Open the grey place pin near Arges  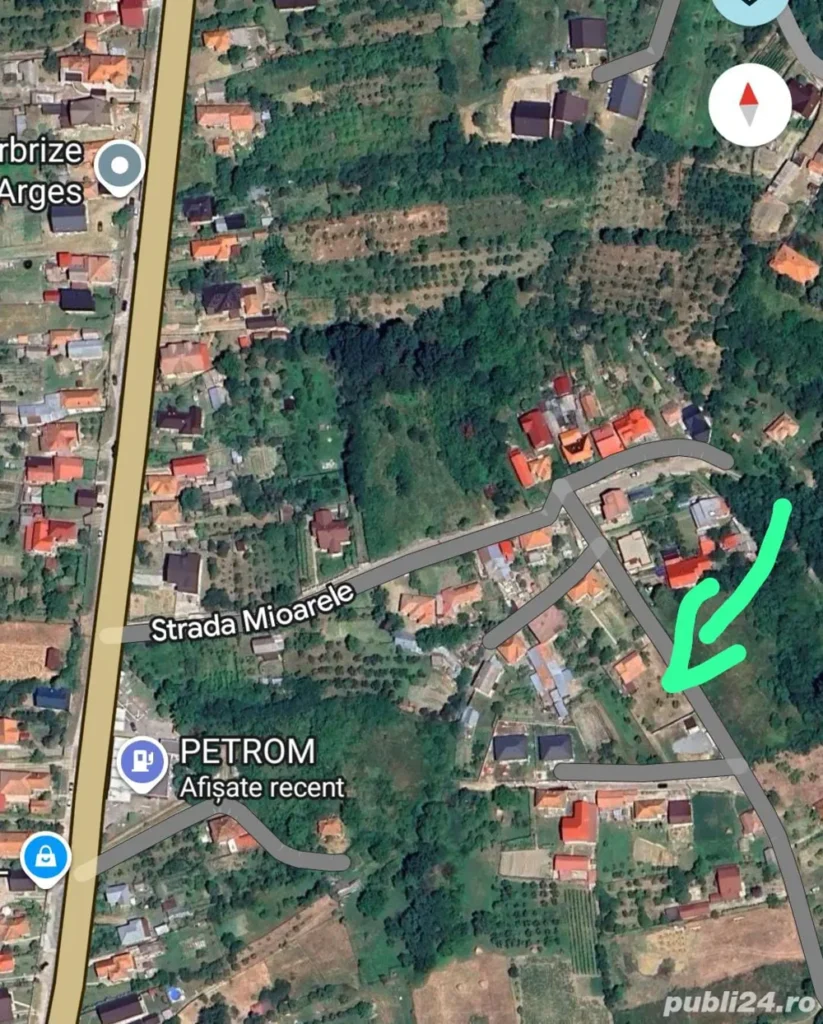point(119,164)
